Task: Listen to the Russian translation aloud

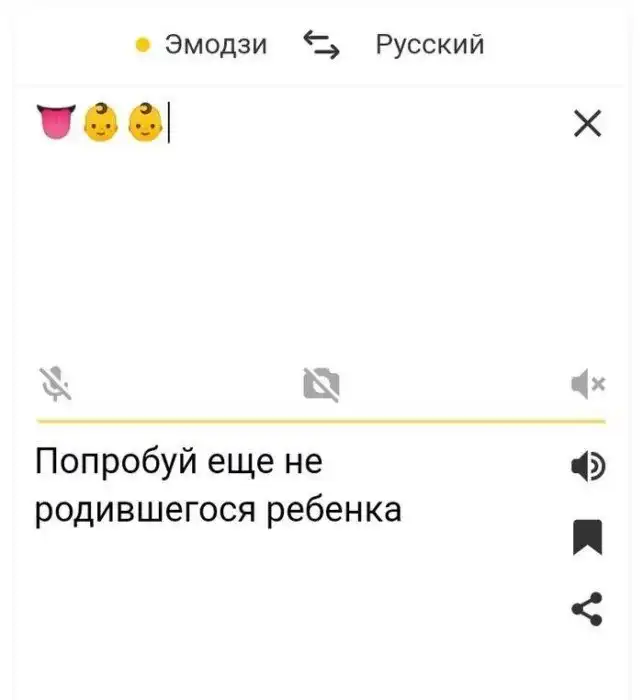Action: pyautogui.click(x=587, y=466)
